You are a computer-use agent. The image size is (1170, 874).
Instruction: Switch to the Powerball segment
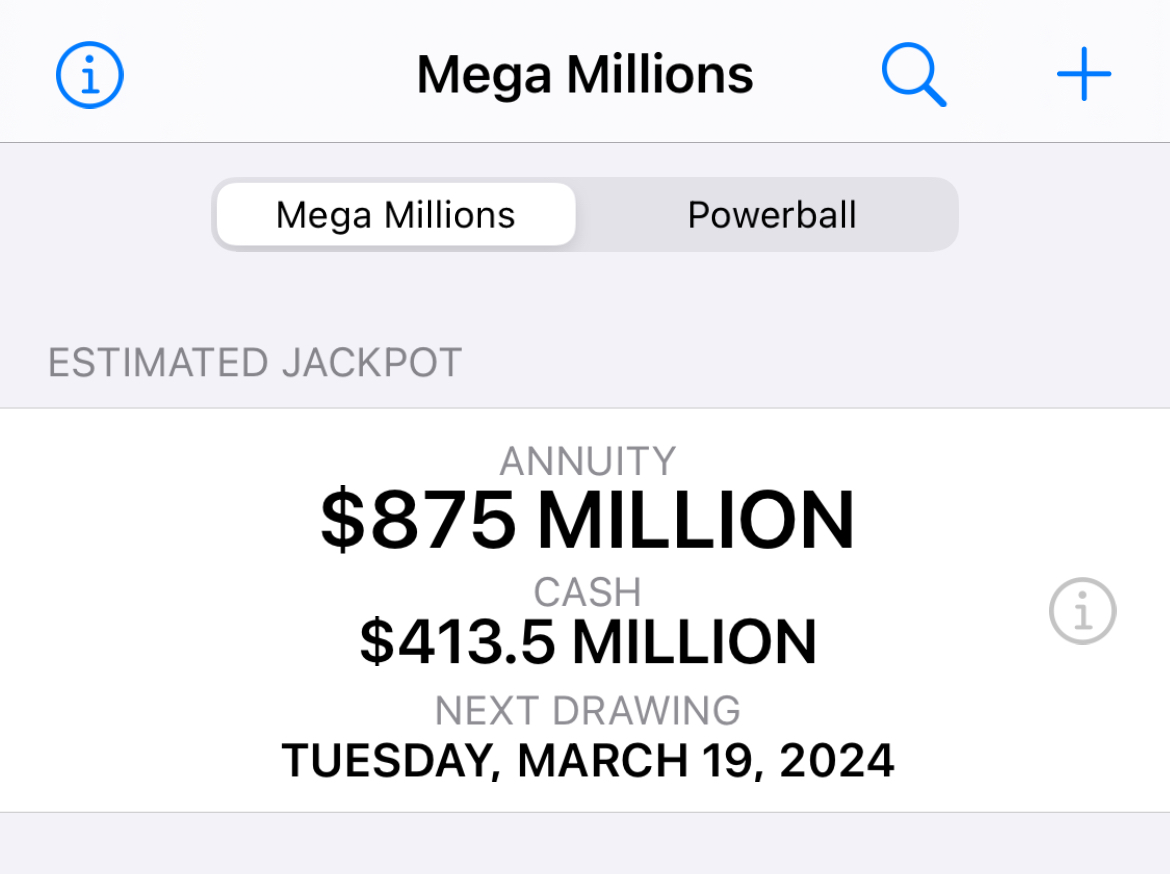(x=771, y=215)
